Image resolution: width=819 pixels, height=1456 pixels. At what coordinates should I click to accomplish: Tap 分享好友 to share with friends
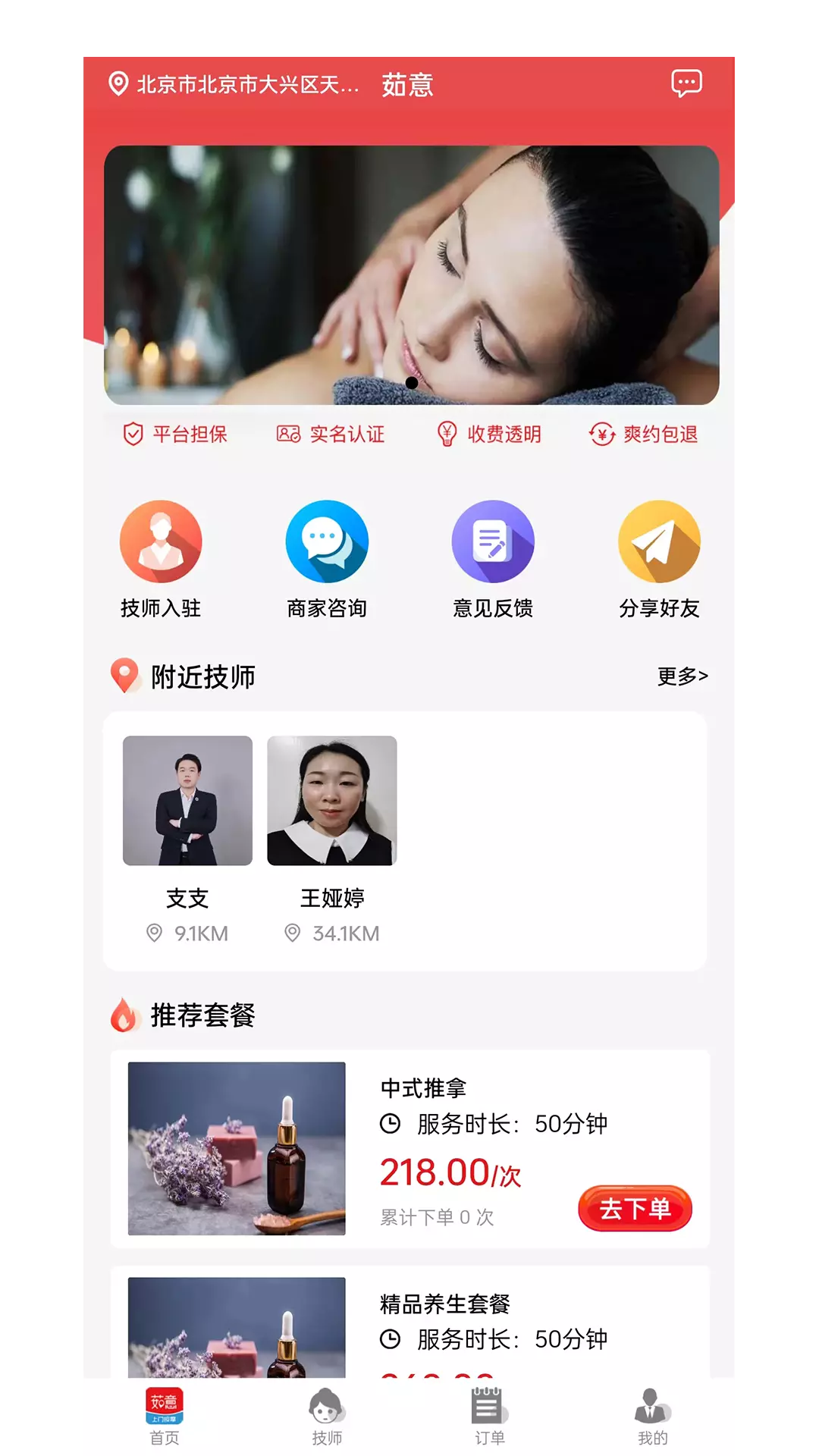click(x=659, y=560)
